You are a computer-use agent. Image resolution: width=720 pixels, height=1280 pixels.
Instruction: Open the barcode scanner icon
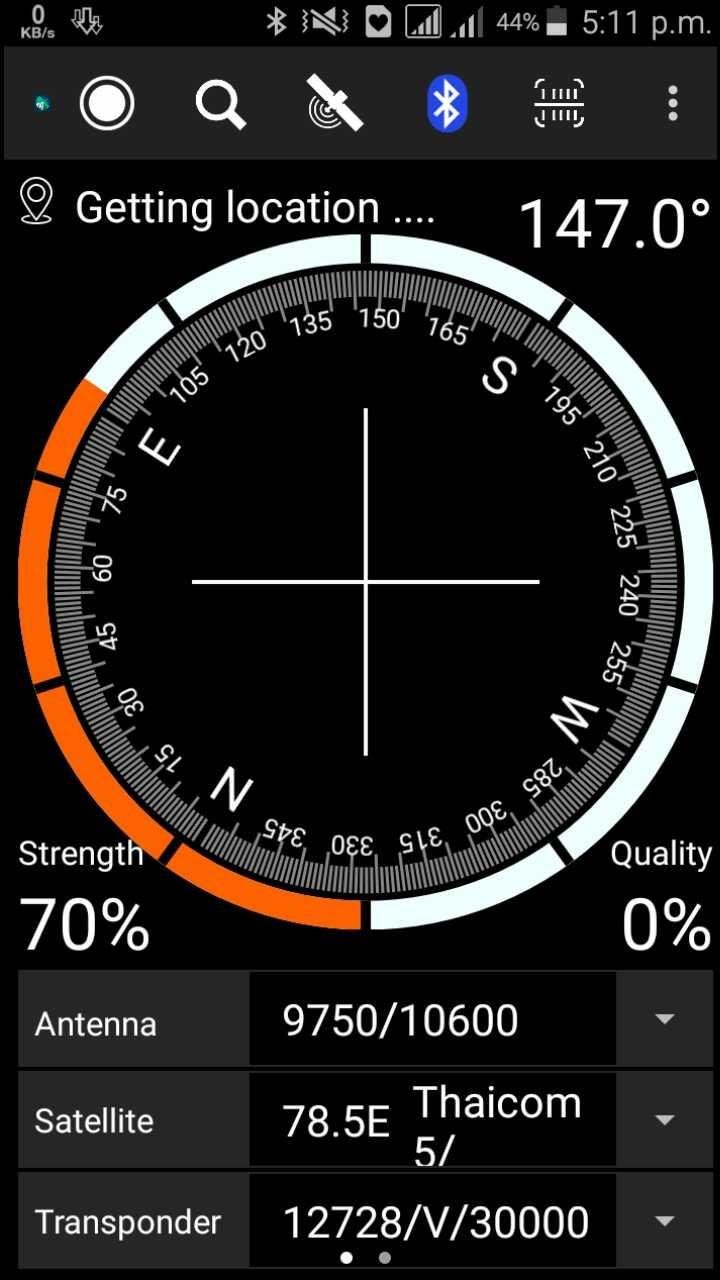[x=560, y=103]
